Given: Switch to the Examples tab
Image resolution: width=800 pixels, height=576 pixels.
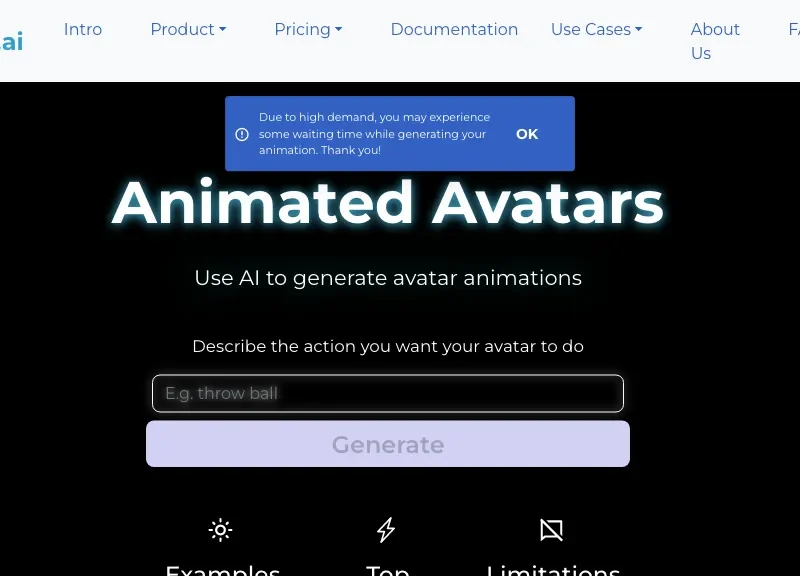Looking at the screenshot, I should tap(221, 548).
